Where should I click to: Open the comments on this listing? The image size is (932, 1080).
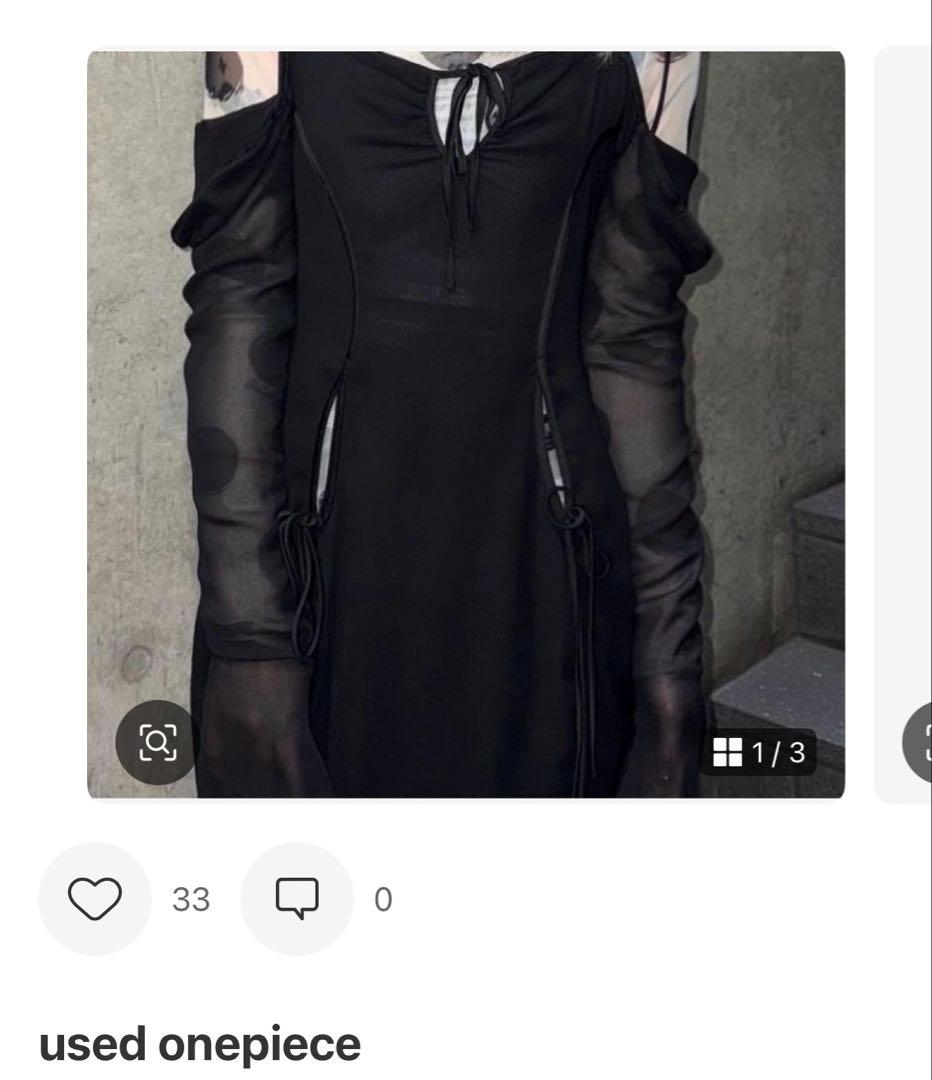(x=297, y=898)
